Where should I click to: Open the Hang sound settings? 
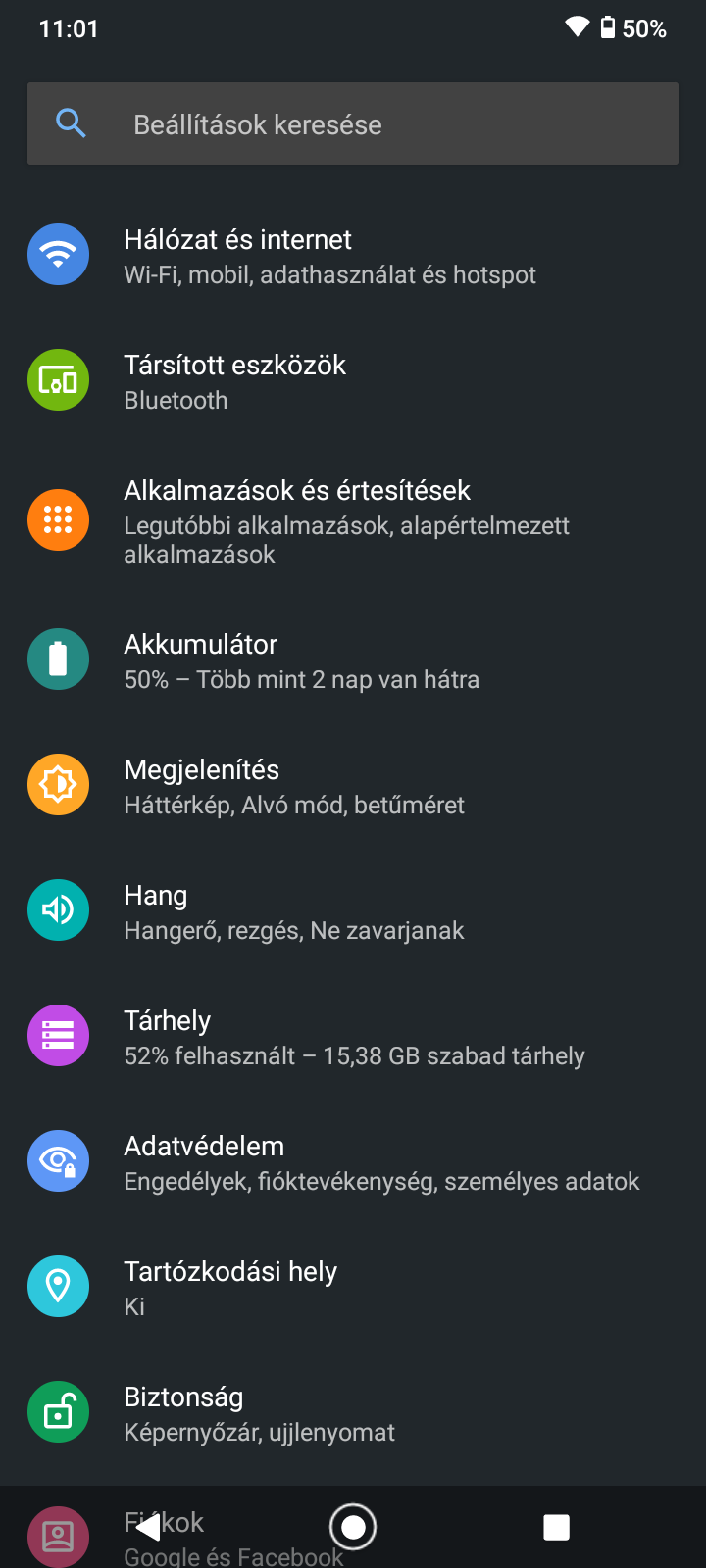pyautogui.click(x=353, y=911)
